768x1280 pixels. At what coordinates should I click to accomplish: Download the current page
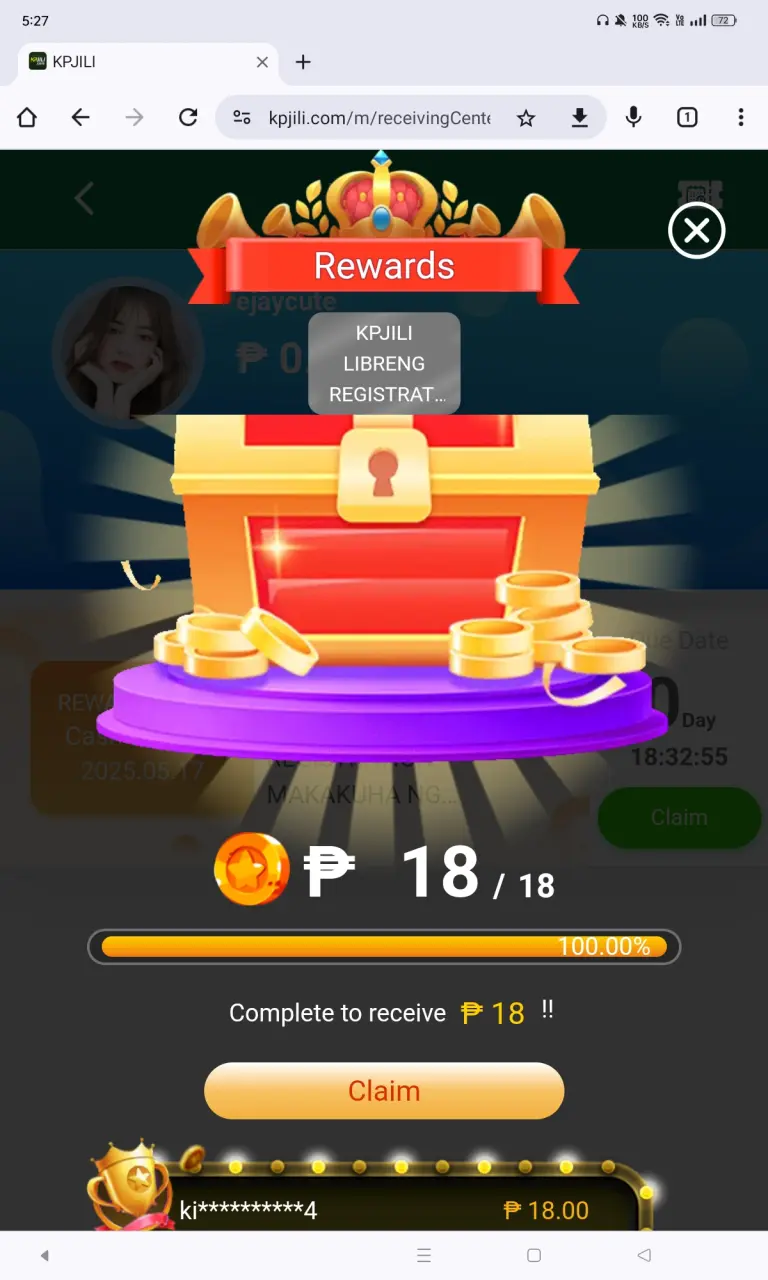580,118
